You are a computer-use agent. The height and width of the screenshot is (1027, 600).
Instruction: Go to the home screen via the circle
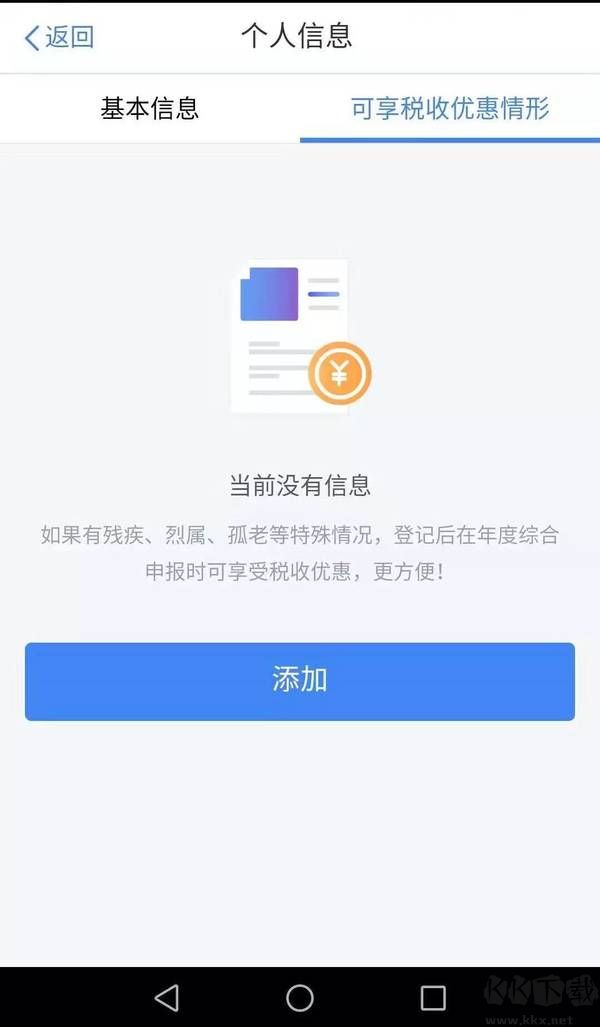(300, 997)
